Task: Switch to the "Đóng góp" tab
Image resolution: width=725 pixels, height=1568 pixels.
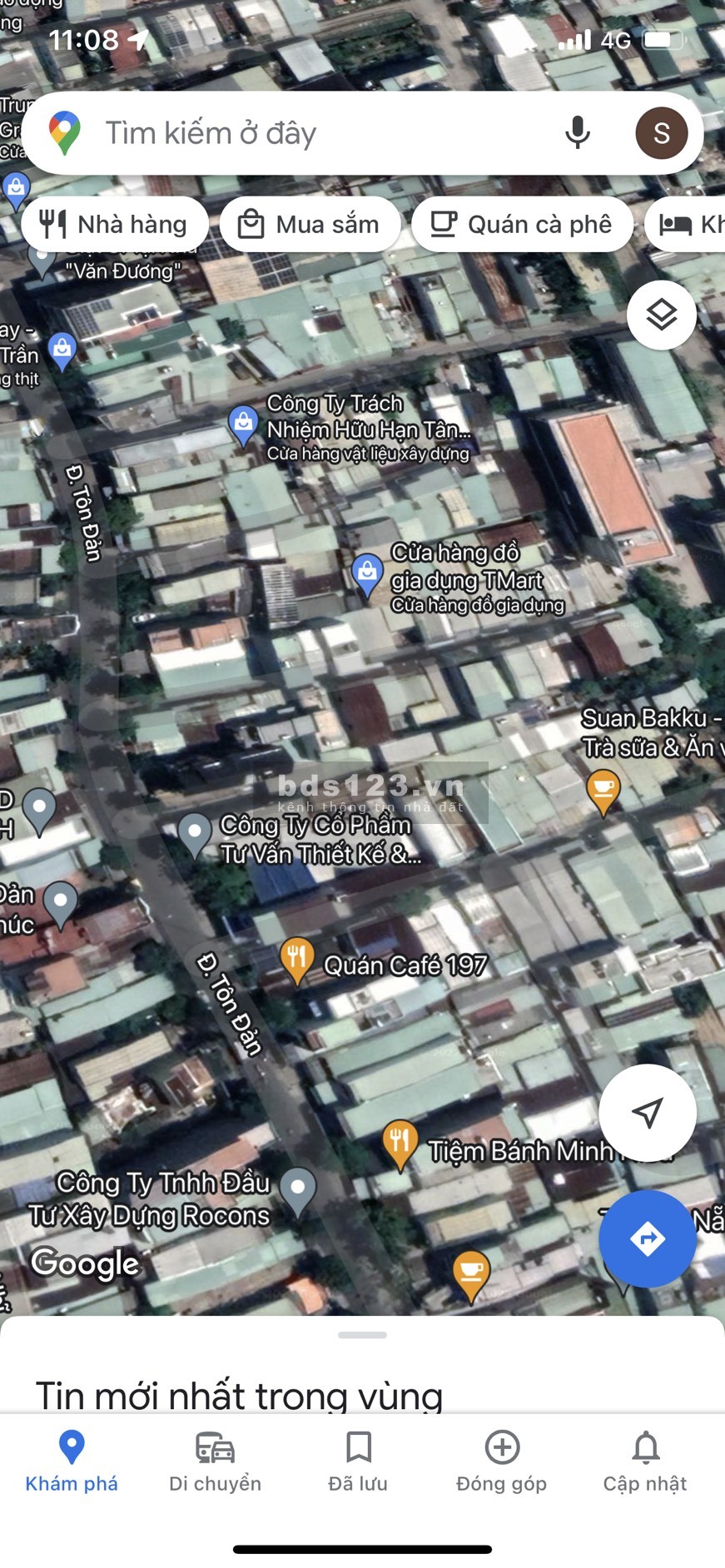Action: 501,1460
